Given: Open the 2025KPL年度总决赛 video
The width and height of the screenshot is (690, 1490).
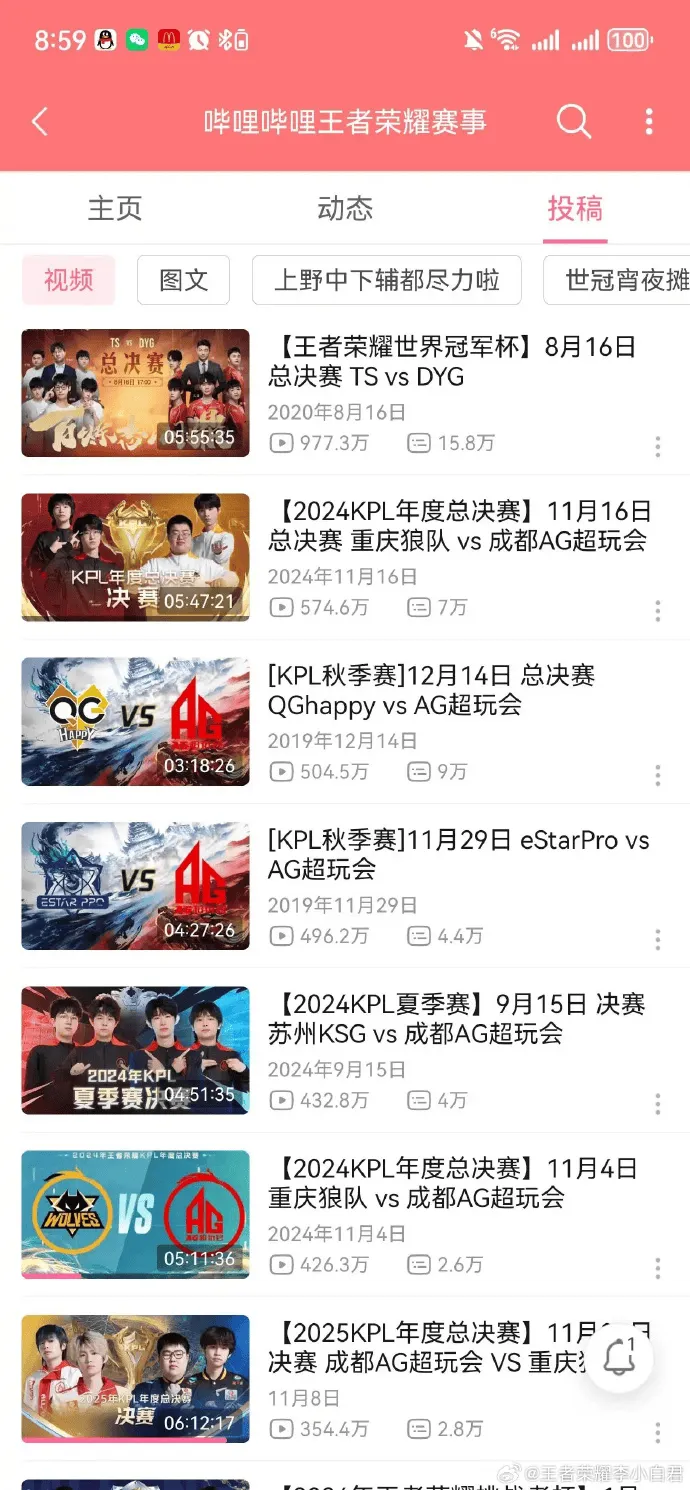Looking at the screenshot, I should point(136,1378).
